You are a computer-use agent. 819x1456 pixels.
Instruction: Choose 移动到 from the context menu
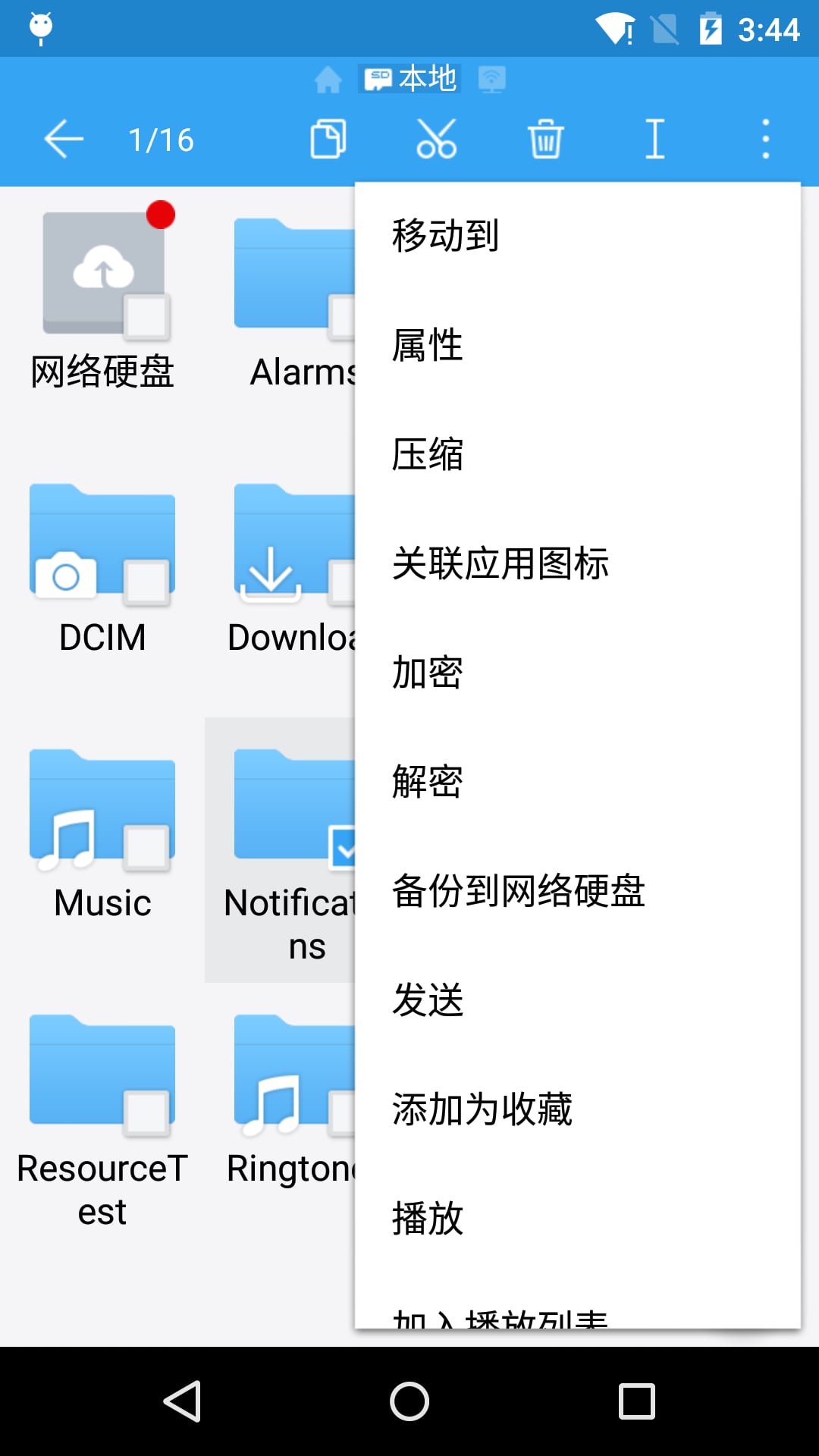pyautogui.click(x=445, y=235)
